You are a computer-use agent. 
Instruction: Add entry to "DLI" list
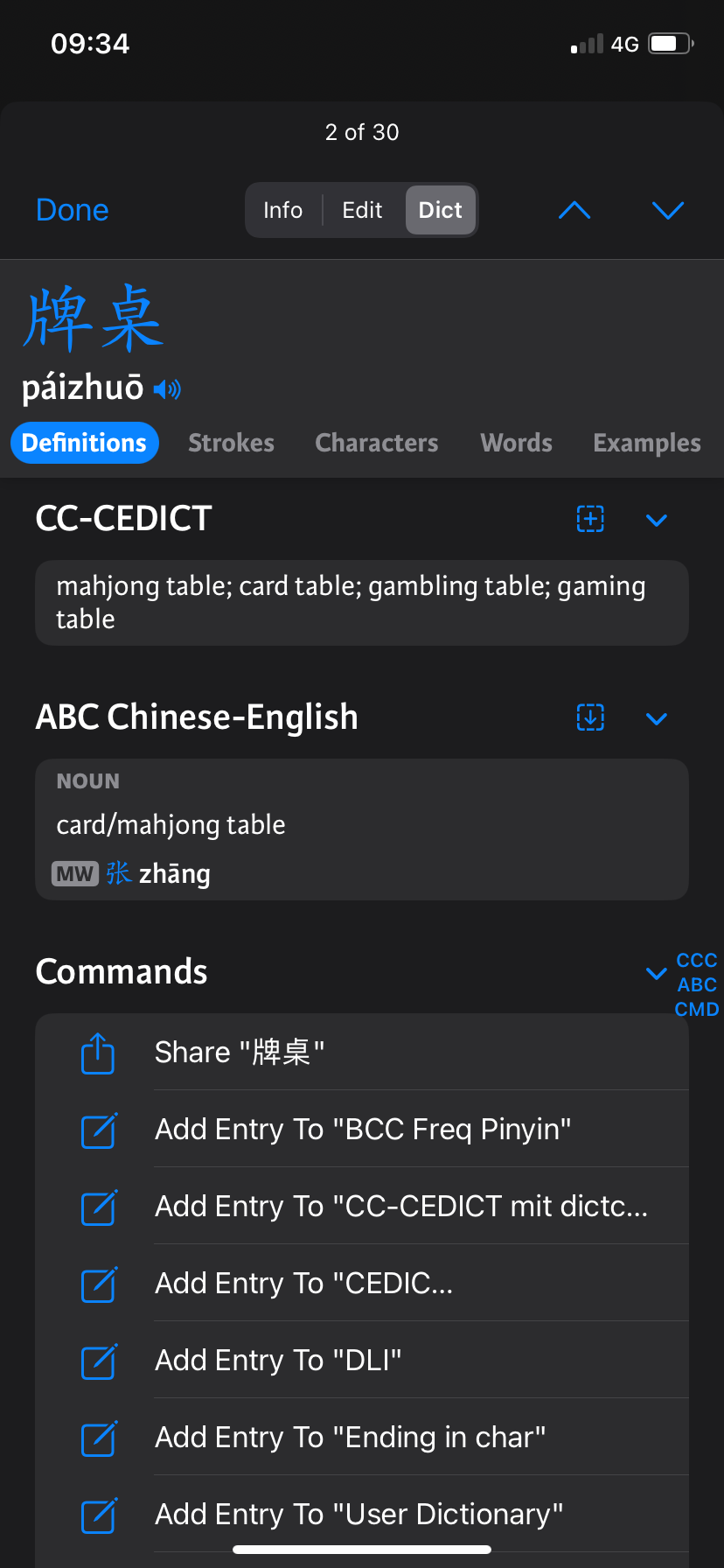point(362,1360)
